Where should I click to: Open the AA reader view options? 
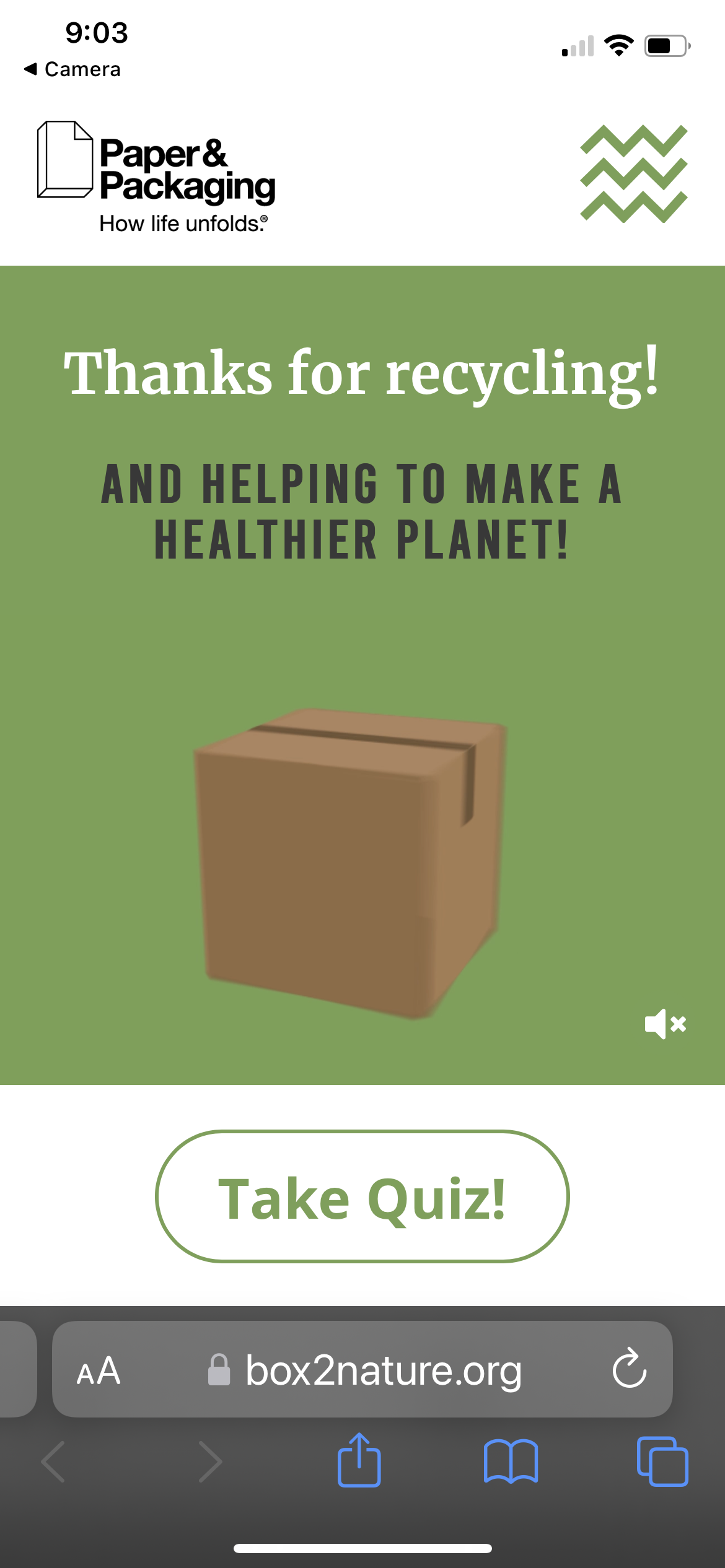[x=99, y=1370]
